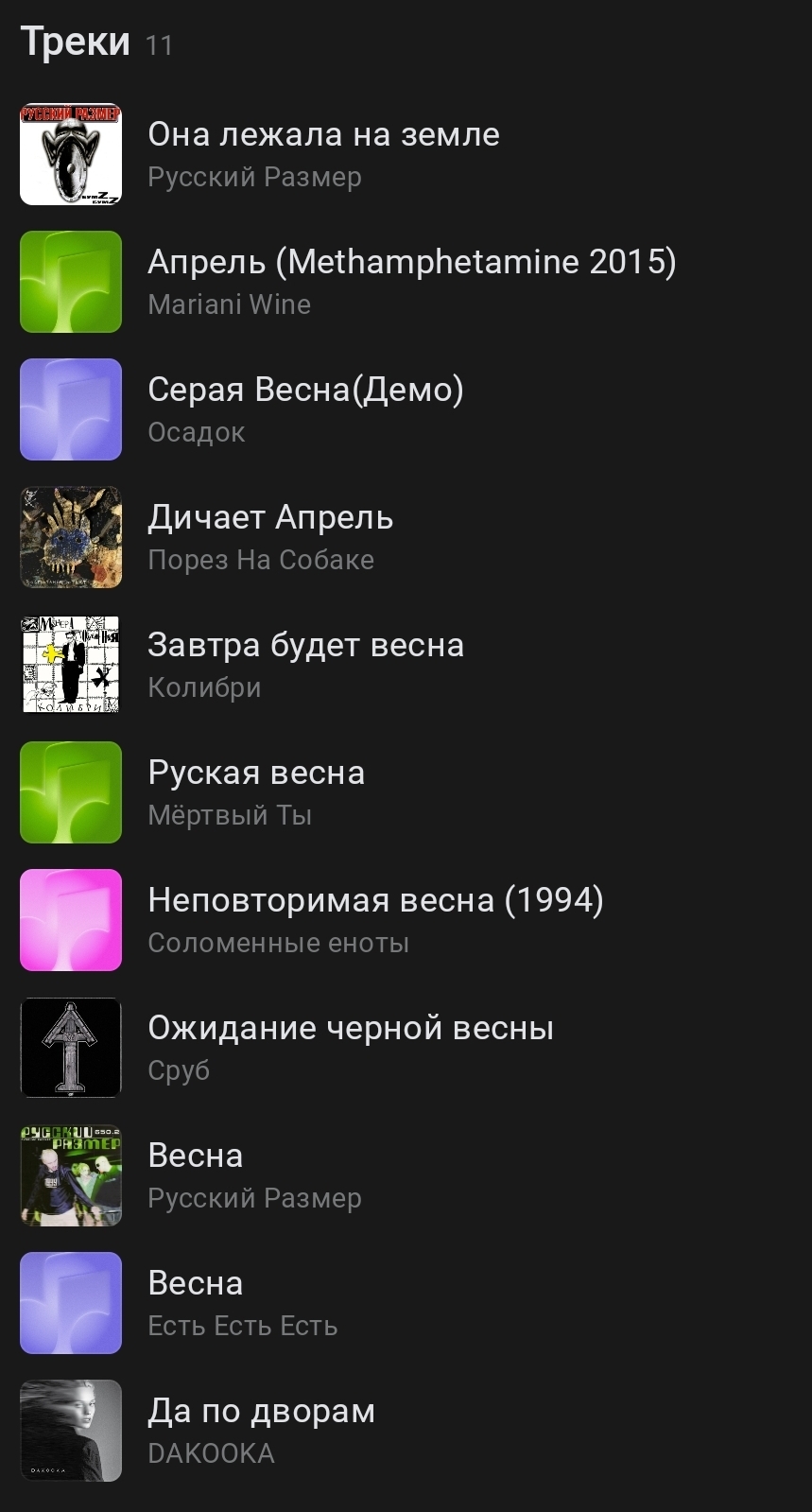812x1512 pixels.
Task: Play Завтра будет весна by Колибри
Action: click(305, 664)
